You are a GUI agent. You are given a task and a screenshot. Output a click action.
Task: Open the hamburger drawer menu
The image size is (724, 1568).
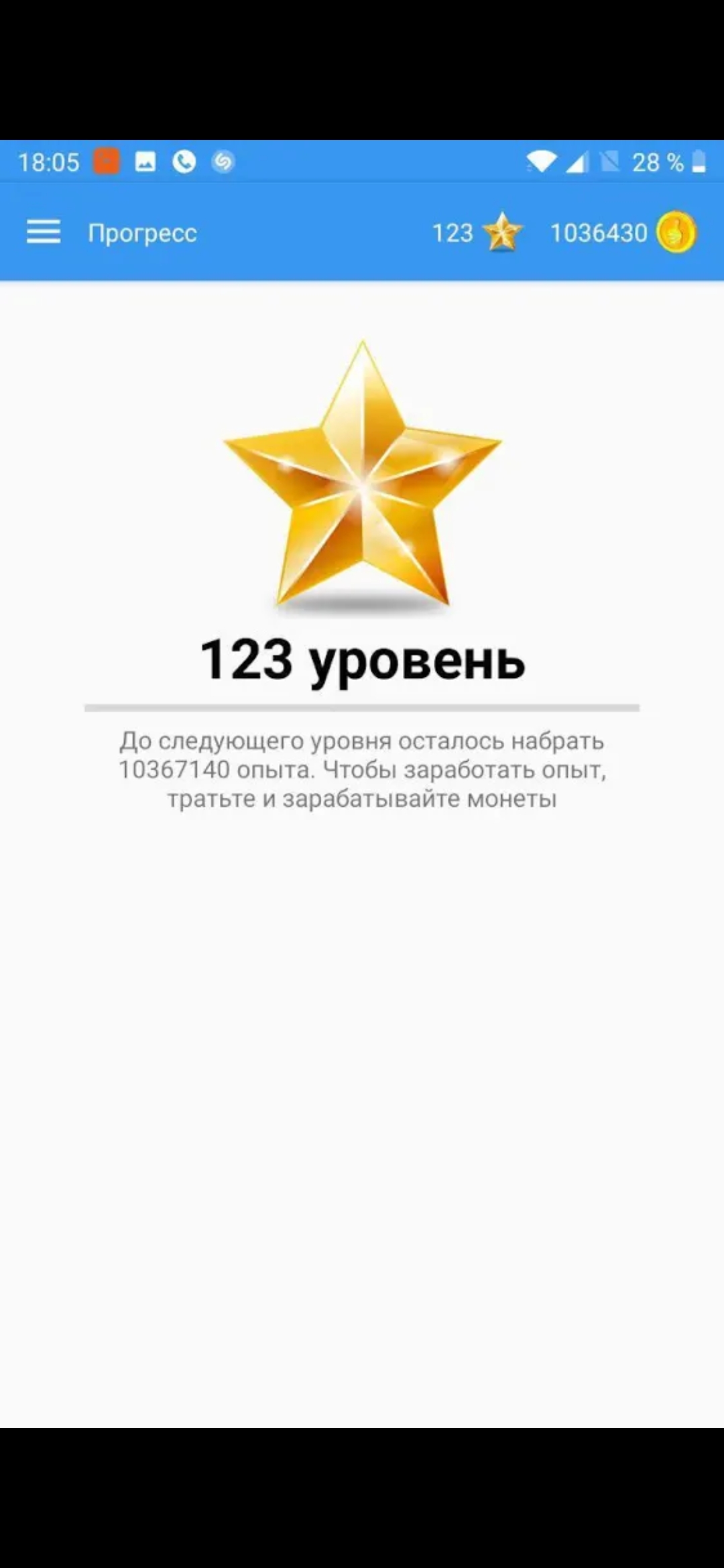pyautogui.click(x=44, y=233)
